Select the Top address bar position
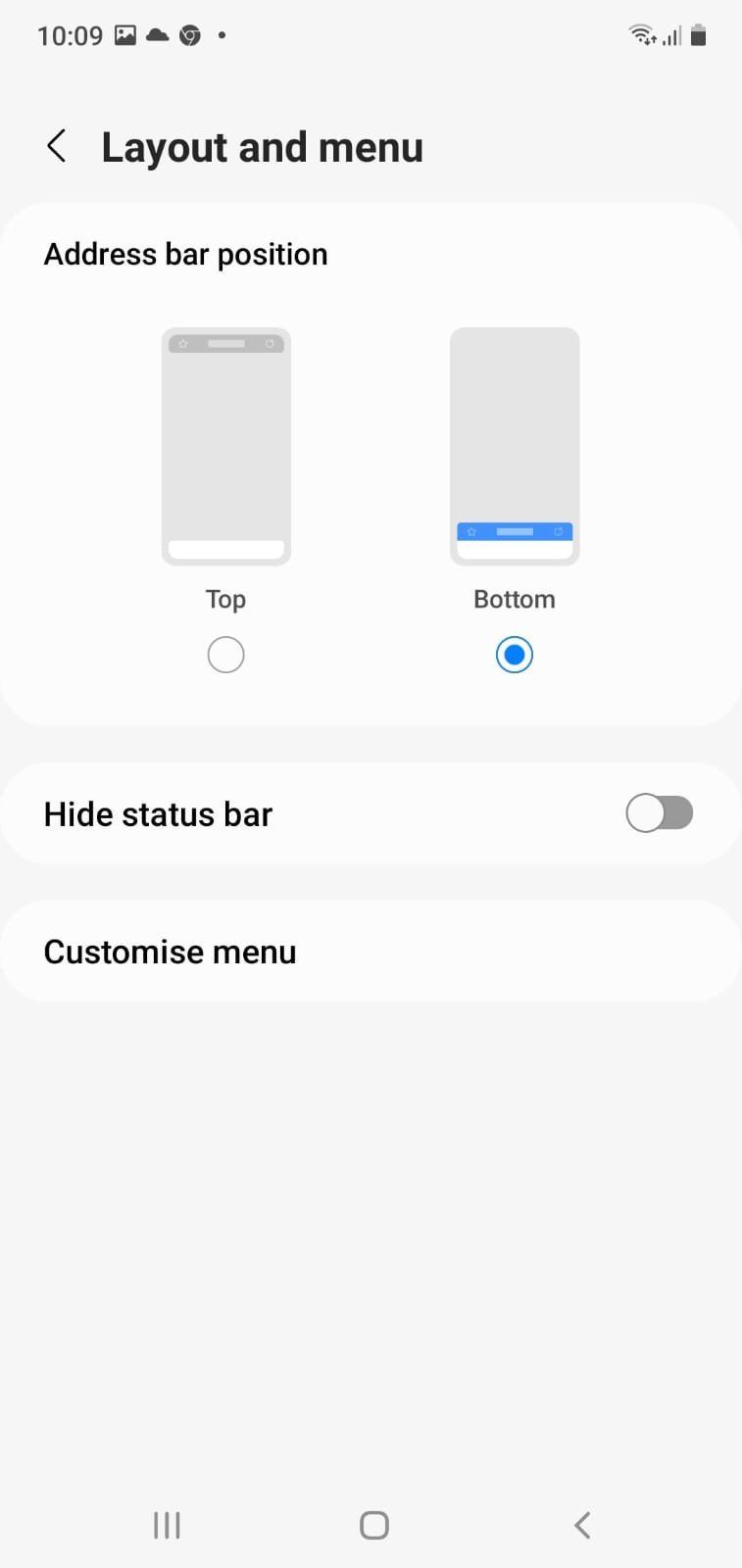The width and height of the screenshot is (742, 1568). (225, 654)
